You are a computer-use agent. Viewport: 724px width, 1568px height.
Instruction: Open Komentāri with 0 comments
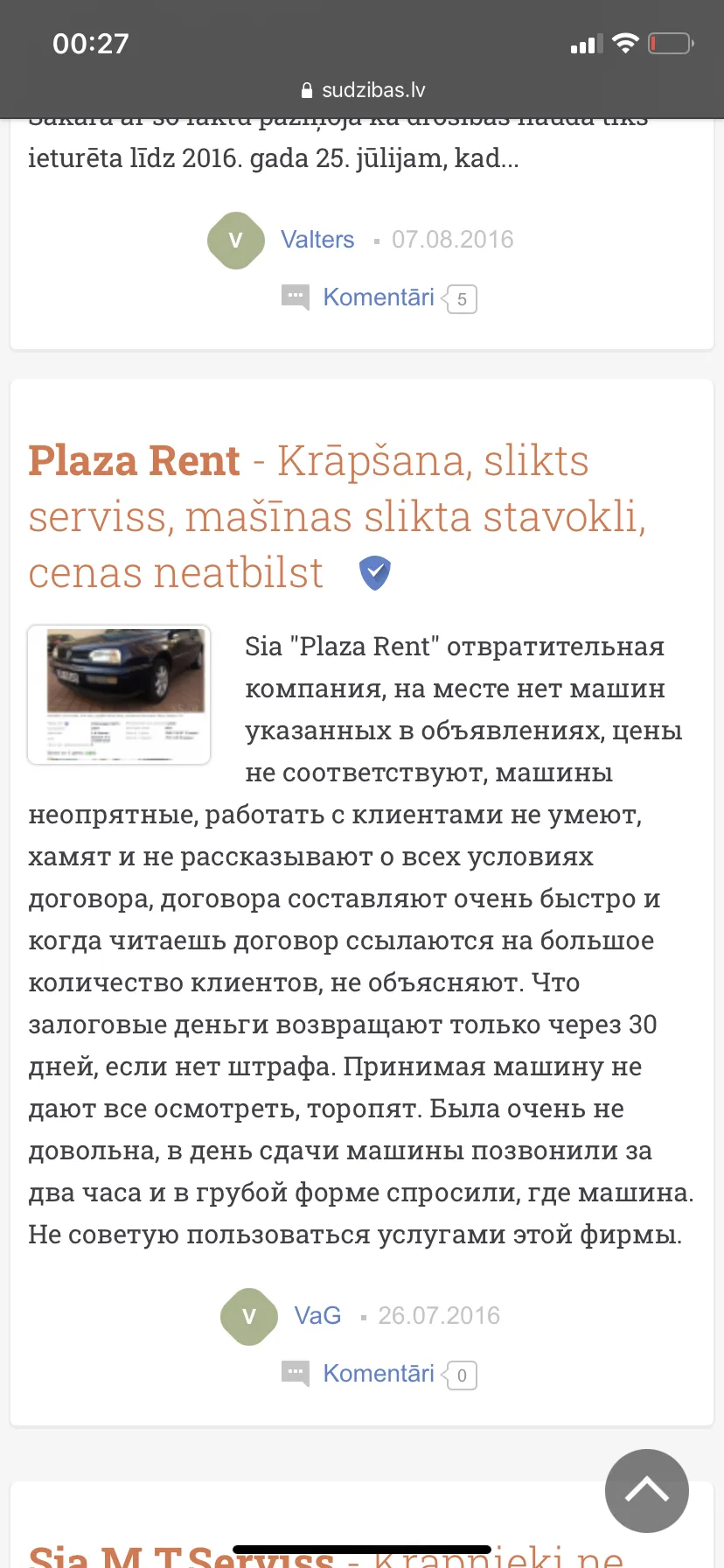(x=379, y=1374)
